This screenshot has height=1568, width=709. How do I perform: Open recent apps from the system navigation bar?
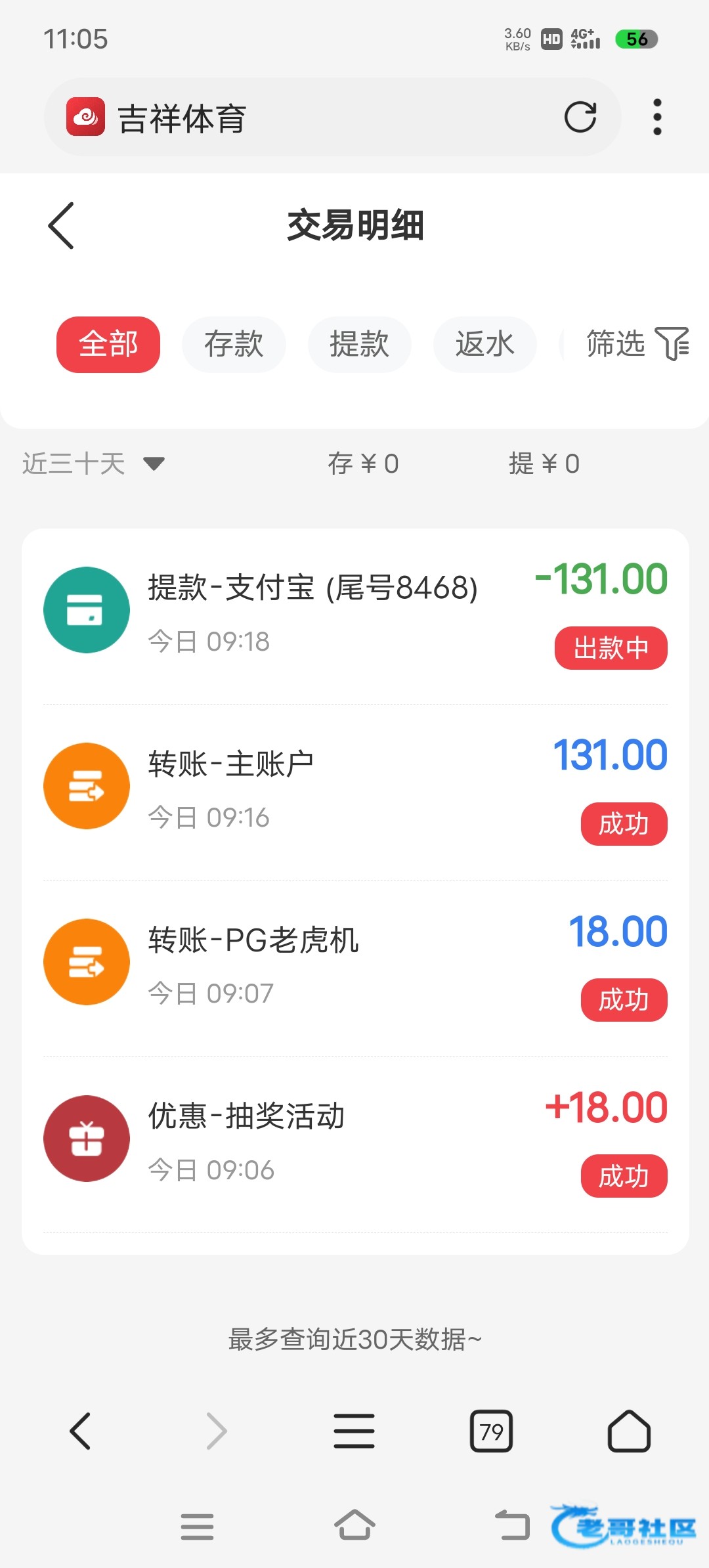[x=197, y=1526]
